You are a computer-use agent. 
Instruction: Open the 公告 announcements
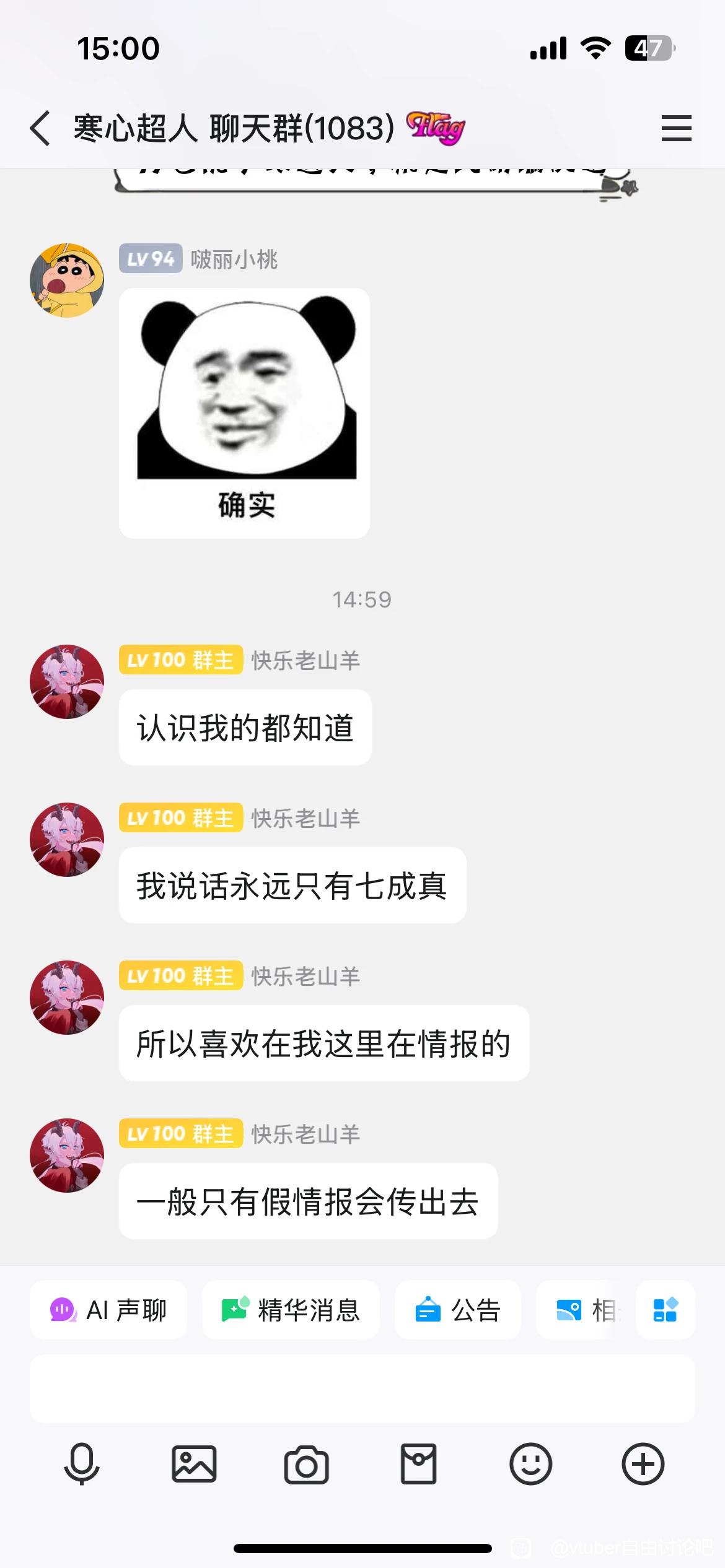[x=458, y=1310]
